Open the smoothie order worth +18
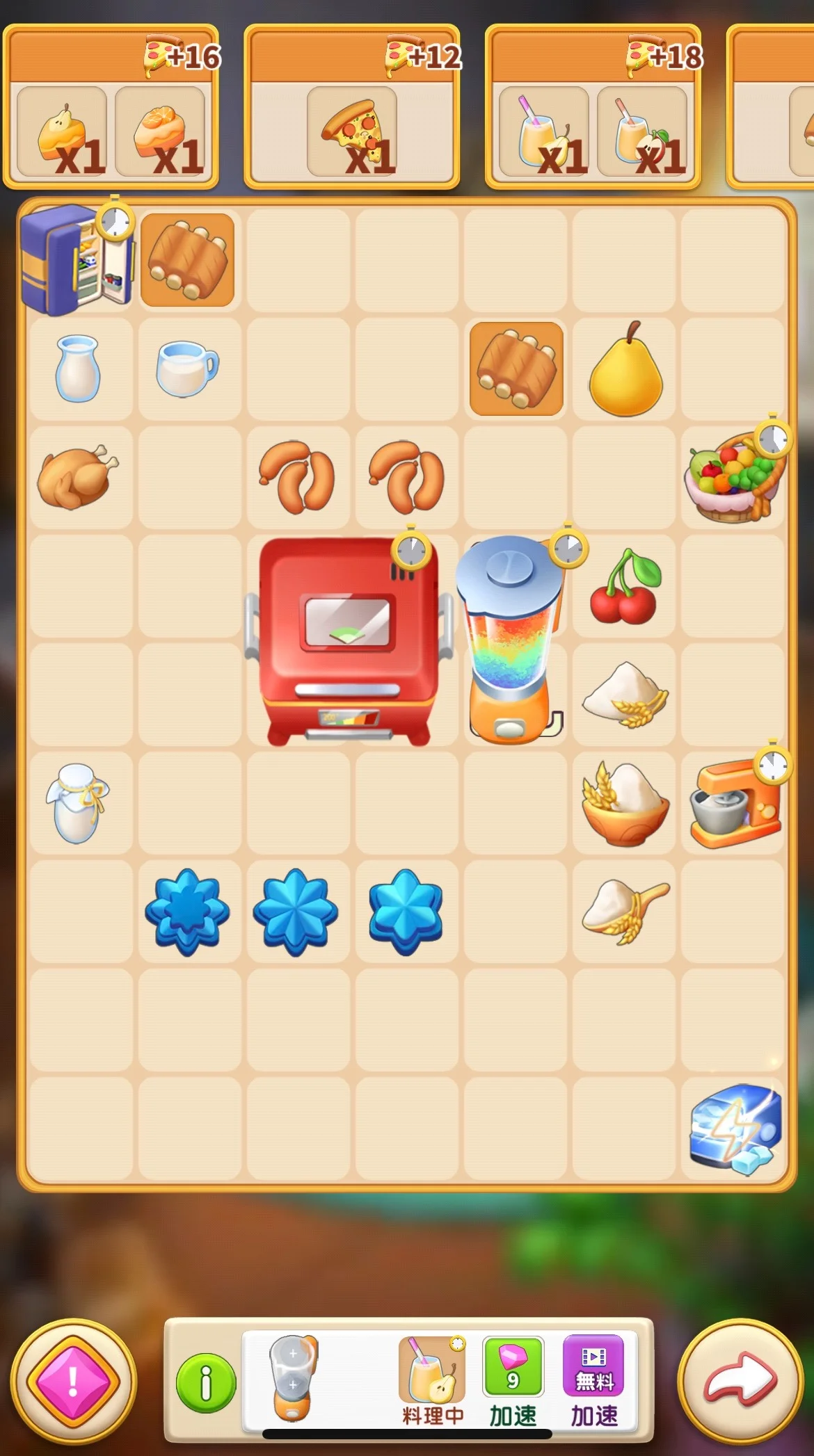This screenshot has height=1456, width=814. point(593,108)
